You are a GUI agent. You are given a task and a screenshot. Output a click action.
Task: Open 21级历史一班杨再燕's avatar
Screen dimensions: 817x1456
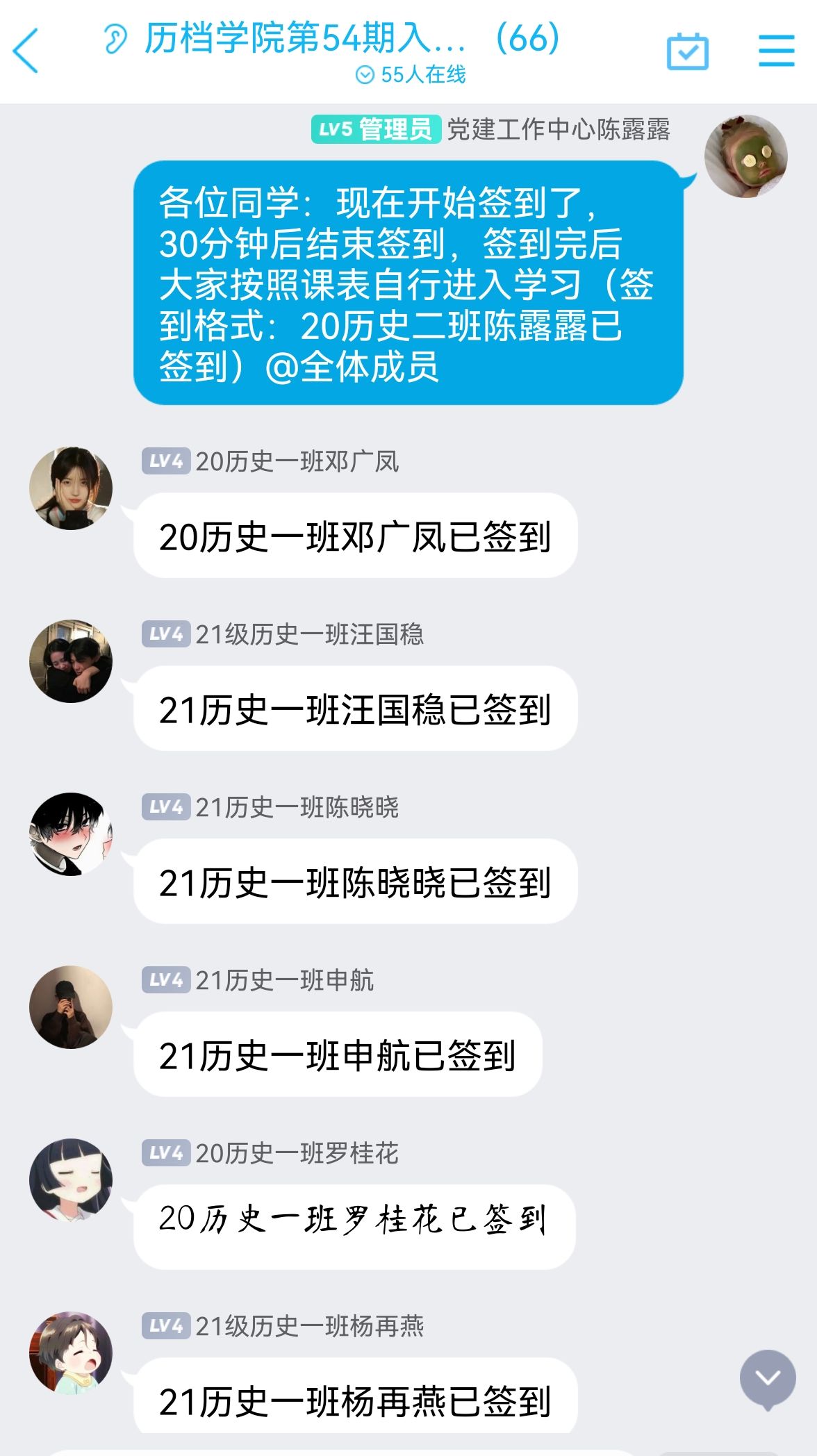(71, 1353)
